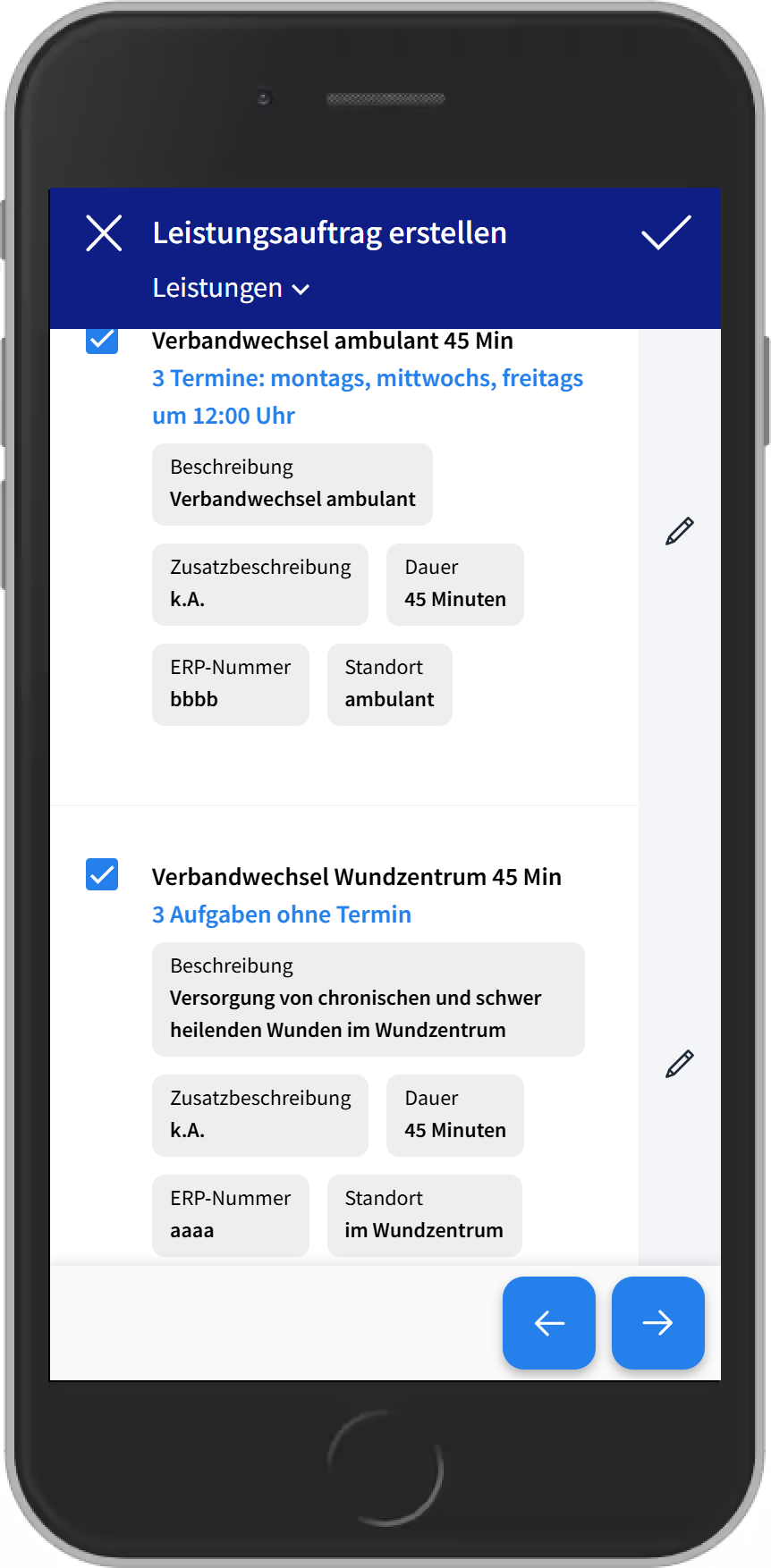This screenshot has width=771, height=1568.
Task: Uncheck Verbandwechsel Wundzentrum 45 Min
Action: coord(102,874)
